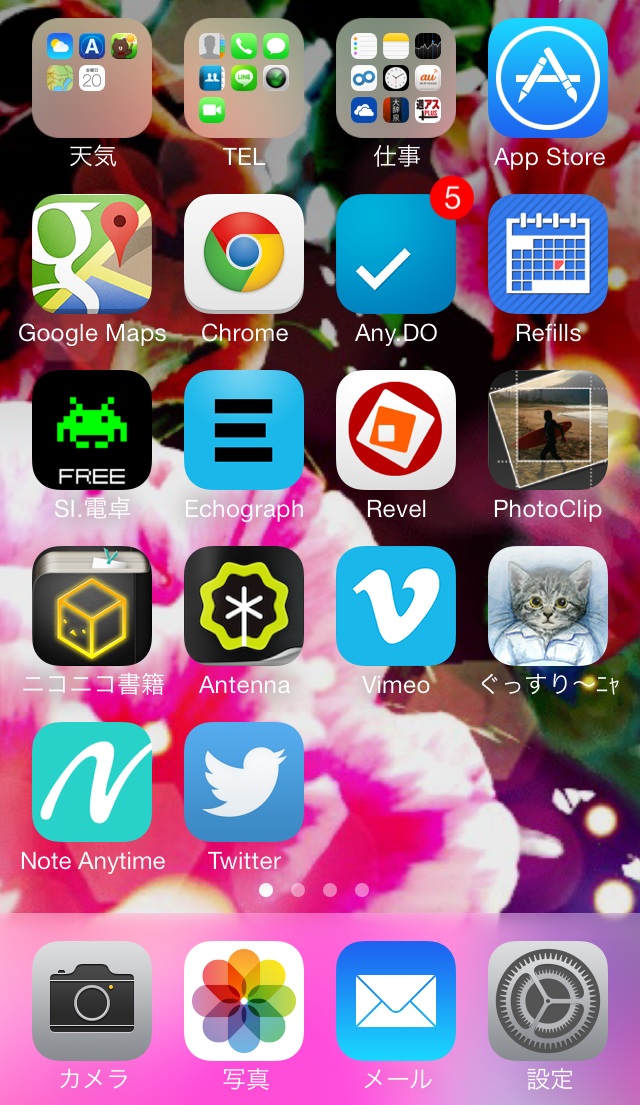
Task: Open Vimeo
Action: [x=396, y=606]
